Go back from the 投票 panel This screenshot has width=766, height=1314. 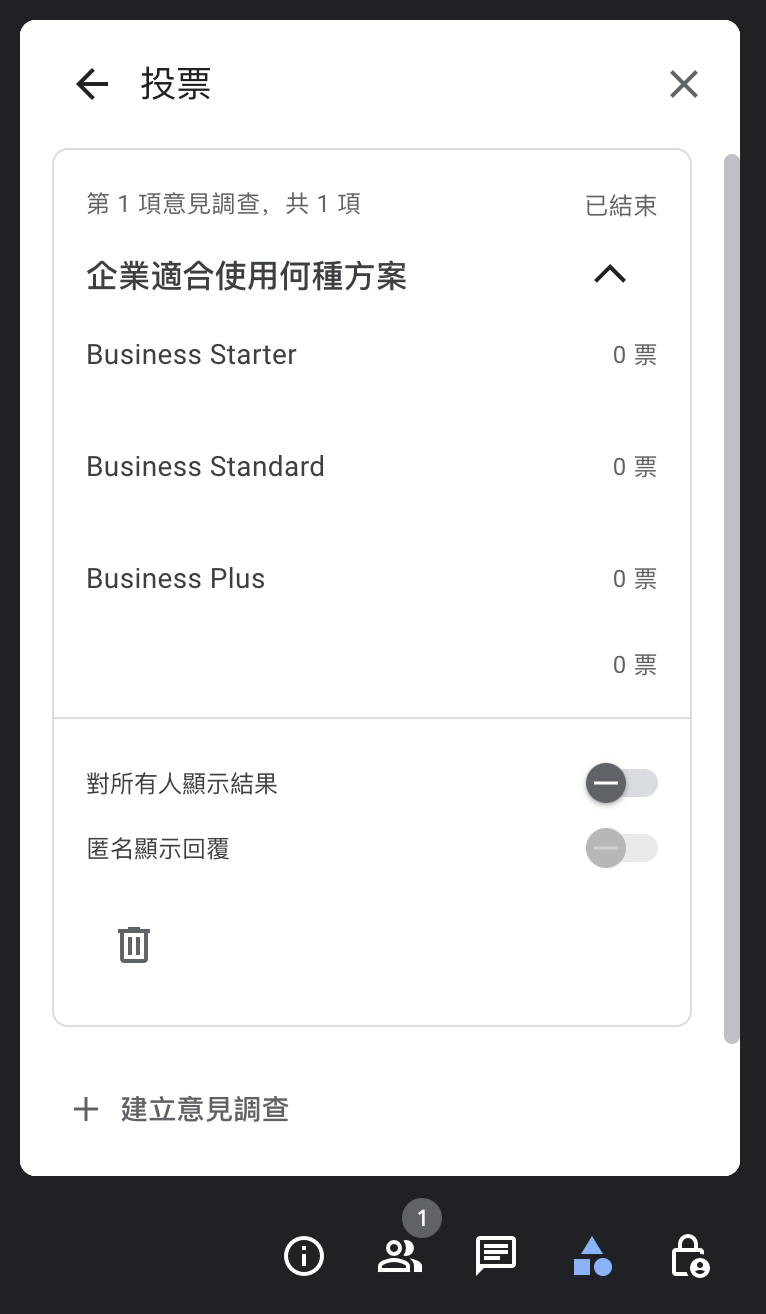92,85
